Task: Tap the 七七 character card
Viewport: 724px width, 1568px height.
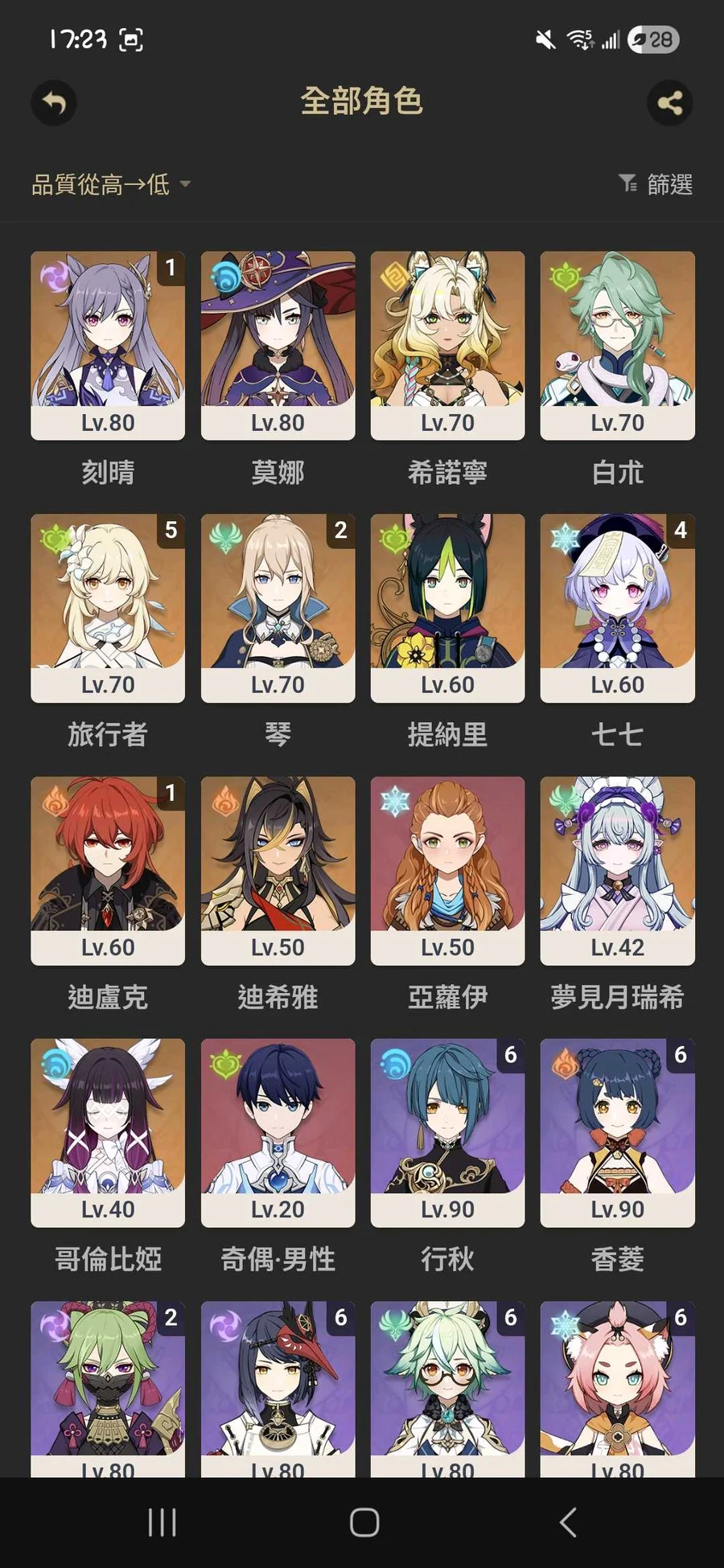Action: click(x=617, y=608)
